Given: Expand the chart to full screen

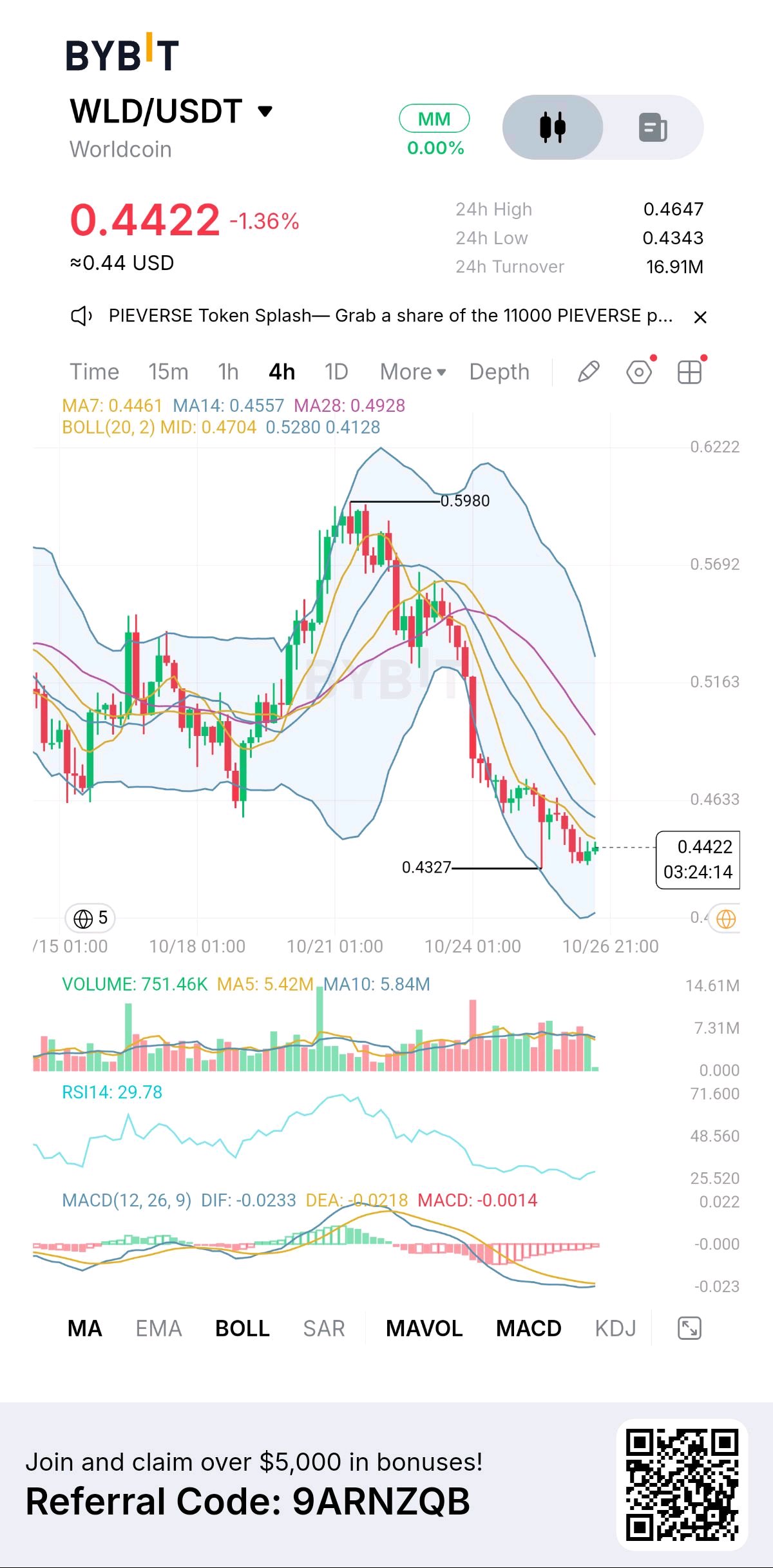Looking at the screenshot, I should 689,1328.
